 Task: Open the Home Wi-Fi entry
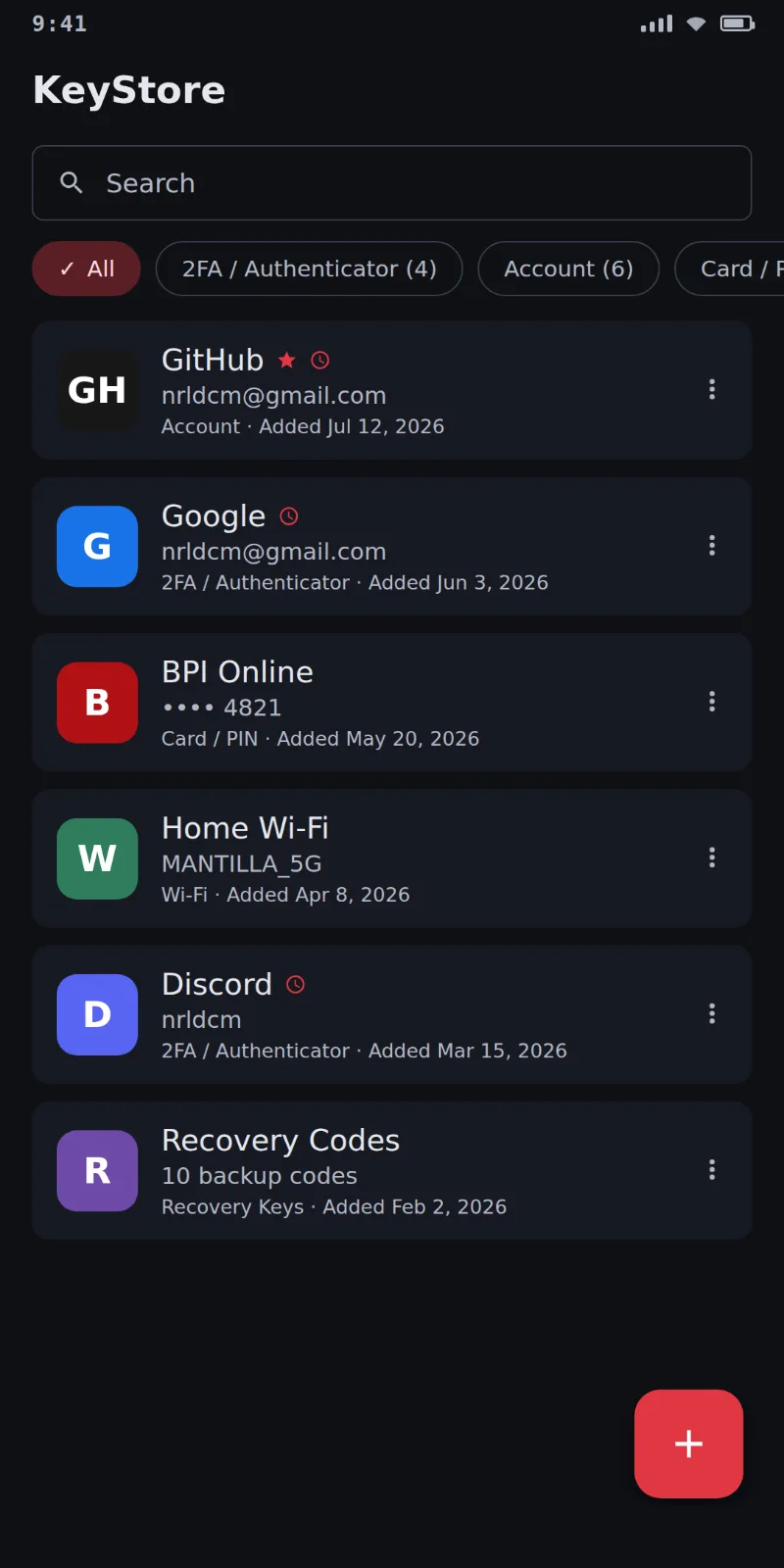pyautogui.click(x=392, y=858)
